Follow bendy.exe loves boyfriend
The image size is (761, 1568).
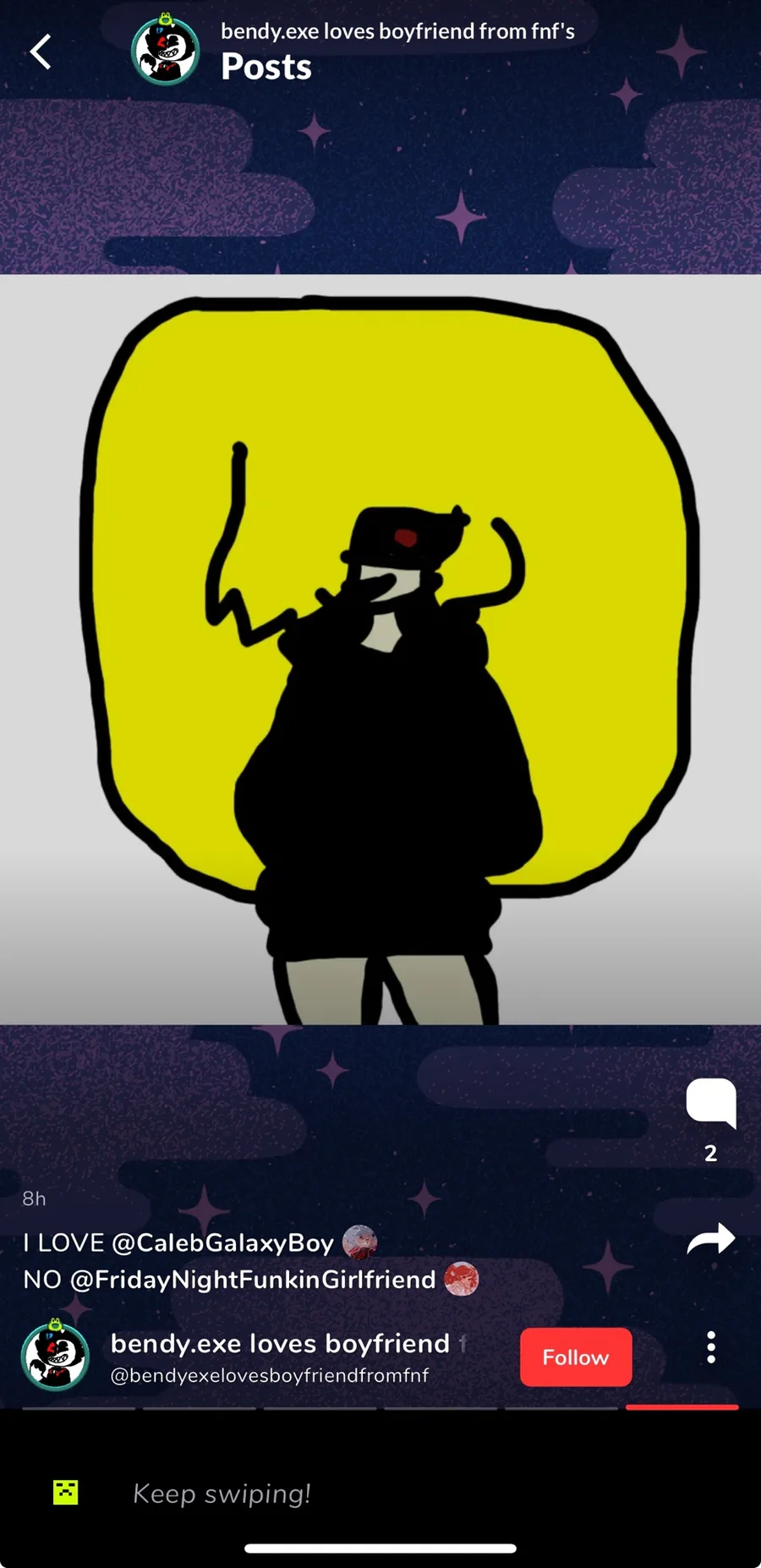click(576, 1357)
